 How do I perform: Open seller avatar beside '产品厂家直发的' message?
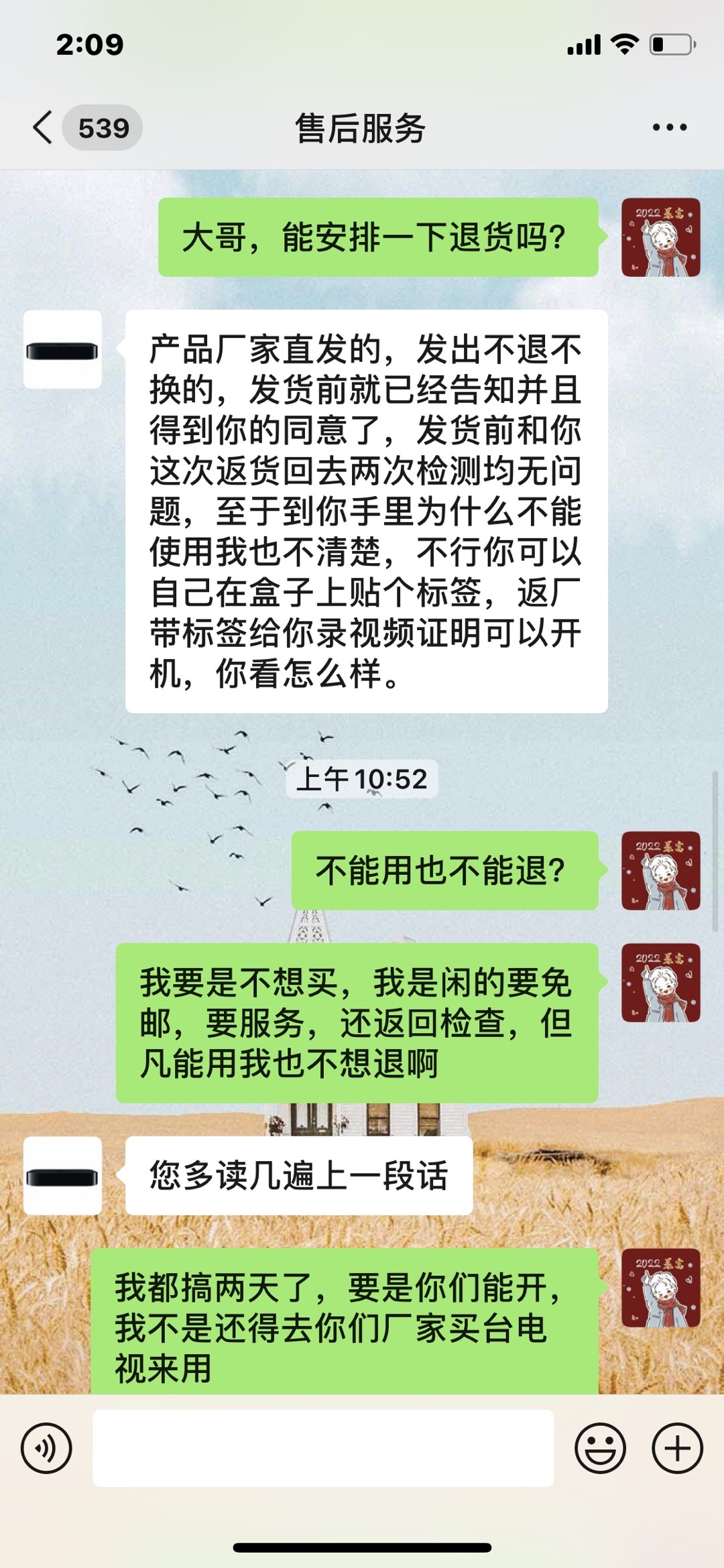[x=62, y=350]
